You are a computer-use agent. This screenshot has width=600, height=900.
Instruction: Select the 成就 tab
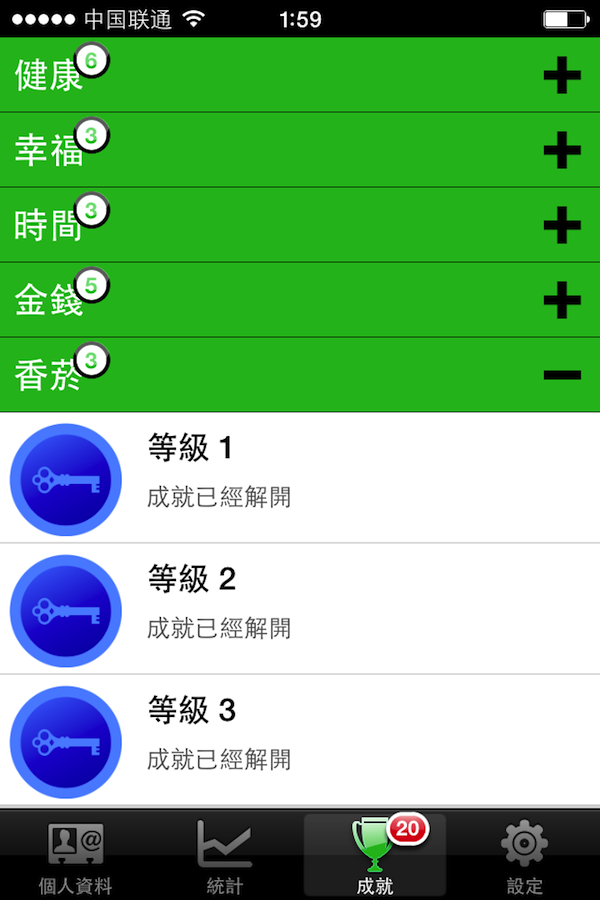(375, 856)
